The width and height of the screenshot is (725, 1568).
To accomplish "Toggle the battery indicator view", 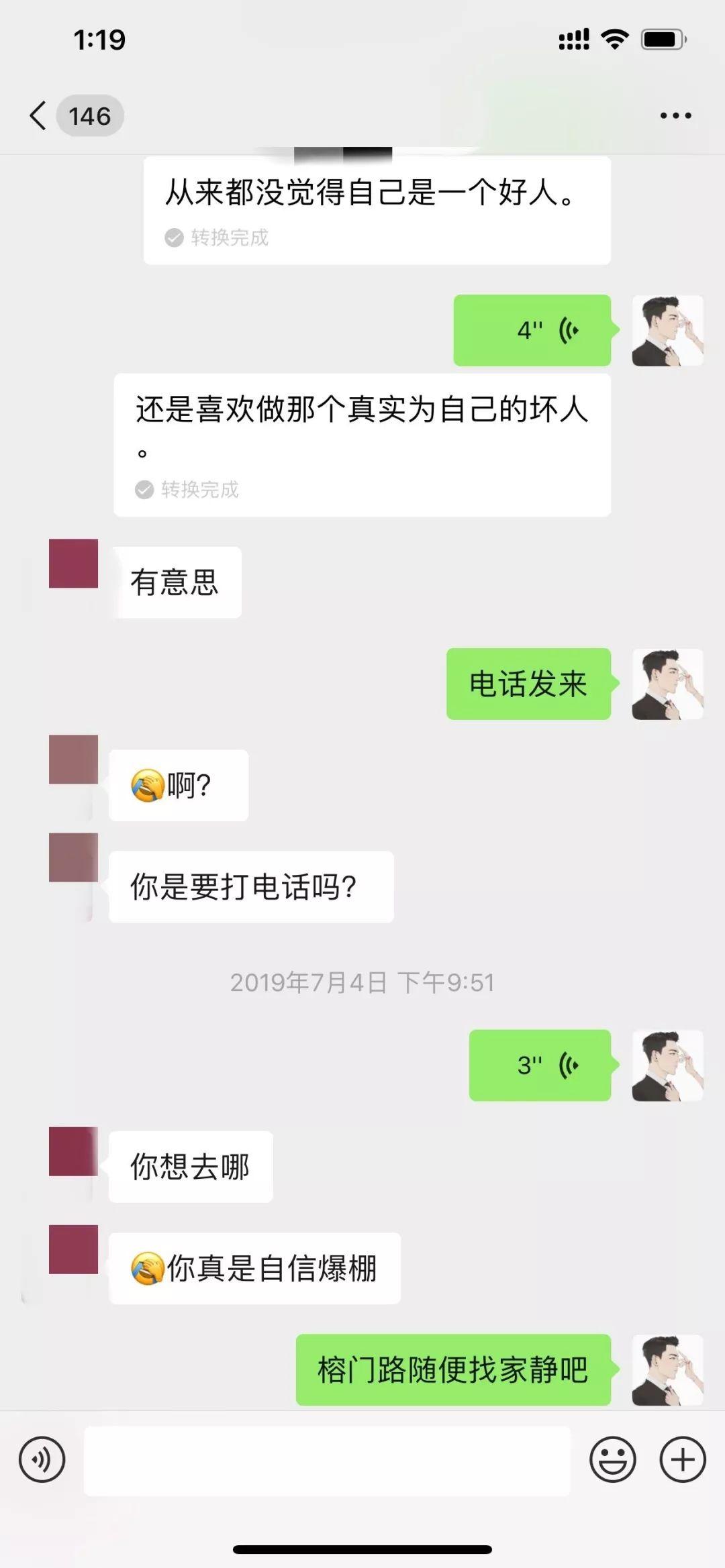I will 661,40.
